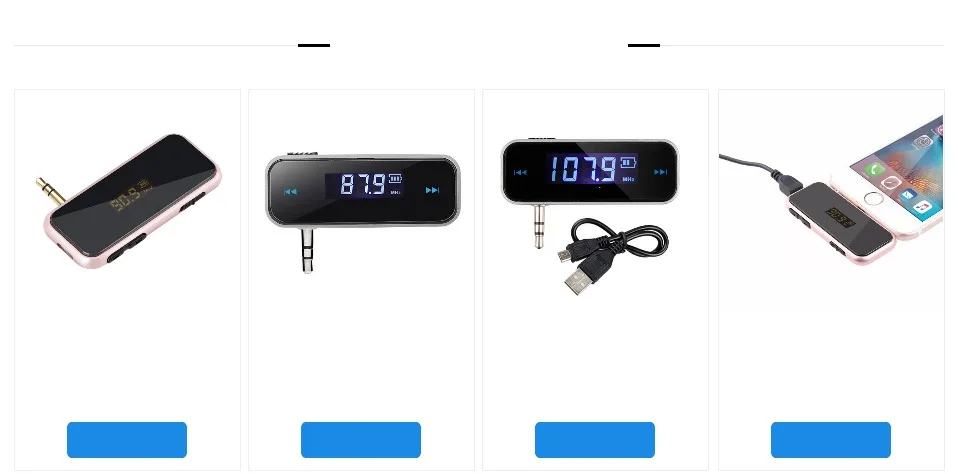
Task: Tap the blue button under the 107.9 transmitter
Action: (595, 440)
